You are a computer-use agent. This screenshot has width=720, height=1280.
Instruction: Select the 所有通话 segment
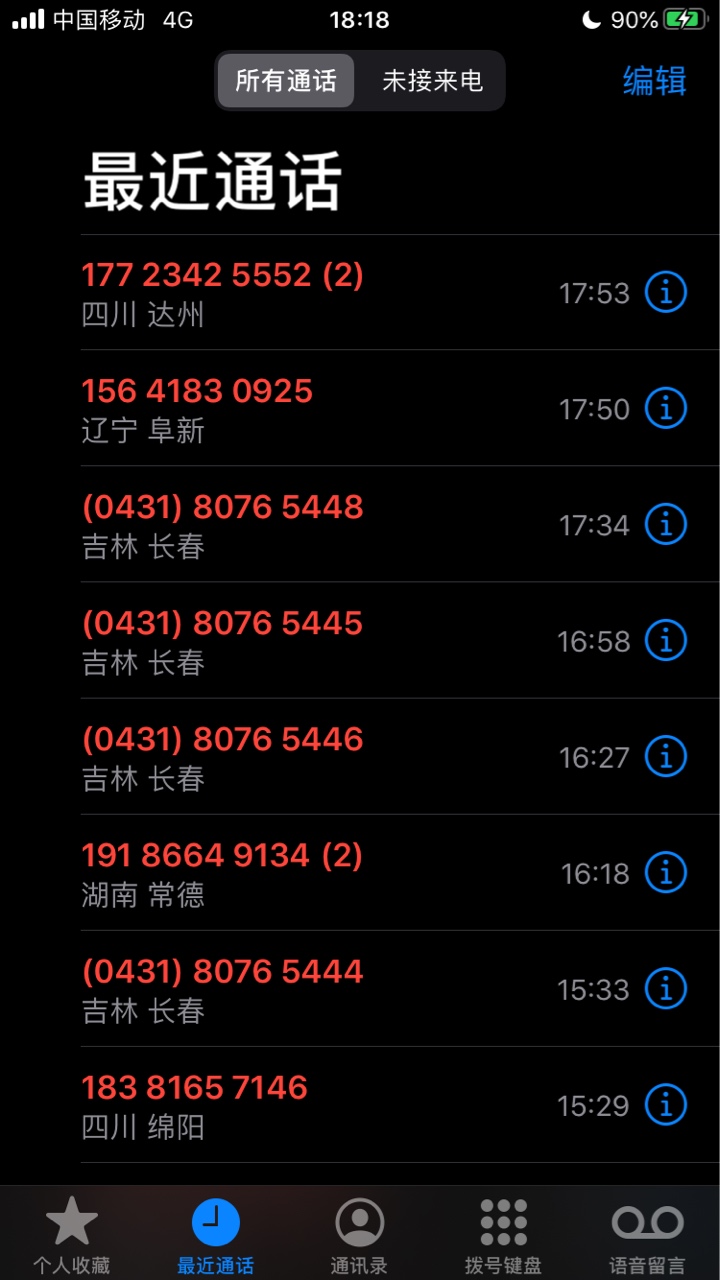point(286,81)
